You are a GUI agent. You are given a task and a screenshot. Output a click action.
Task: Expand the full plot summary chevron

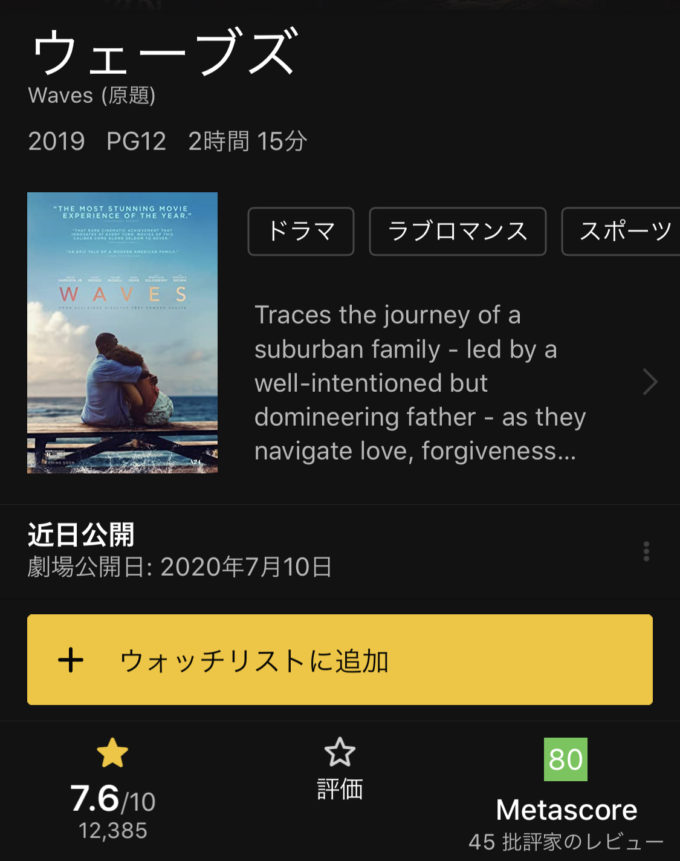coord(650,382)
